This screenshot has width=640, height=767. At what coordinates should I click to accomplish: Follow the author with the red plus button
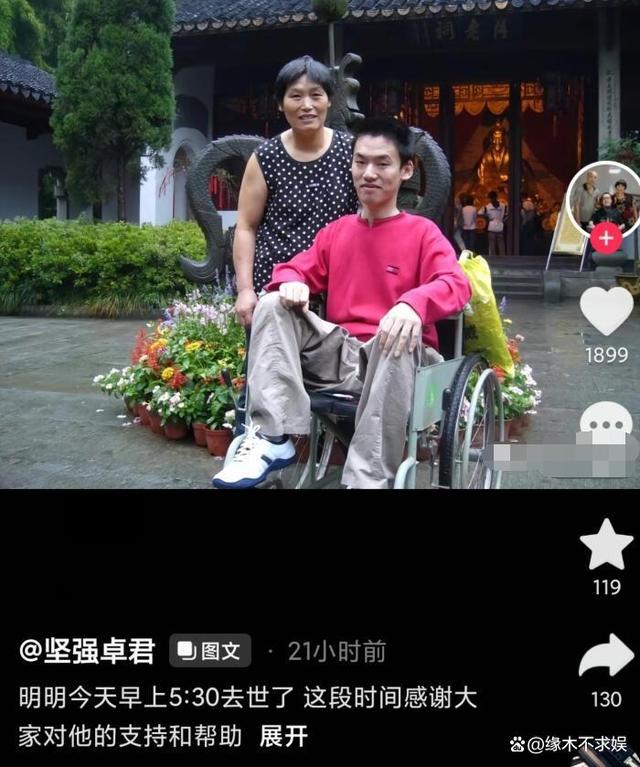[605, 238]
